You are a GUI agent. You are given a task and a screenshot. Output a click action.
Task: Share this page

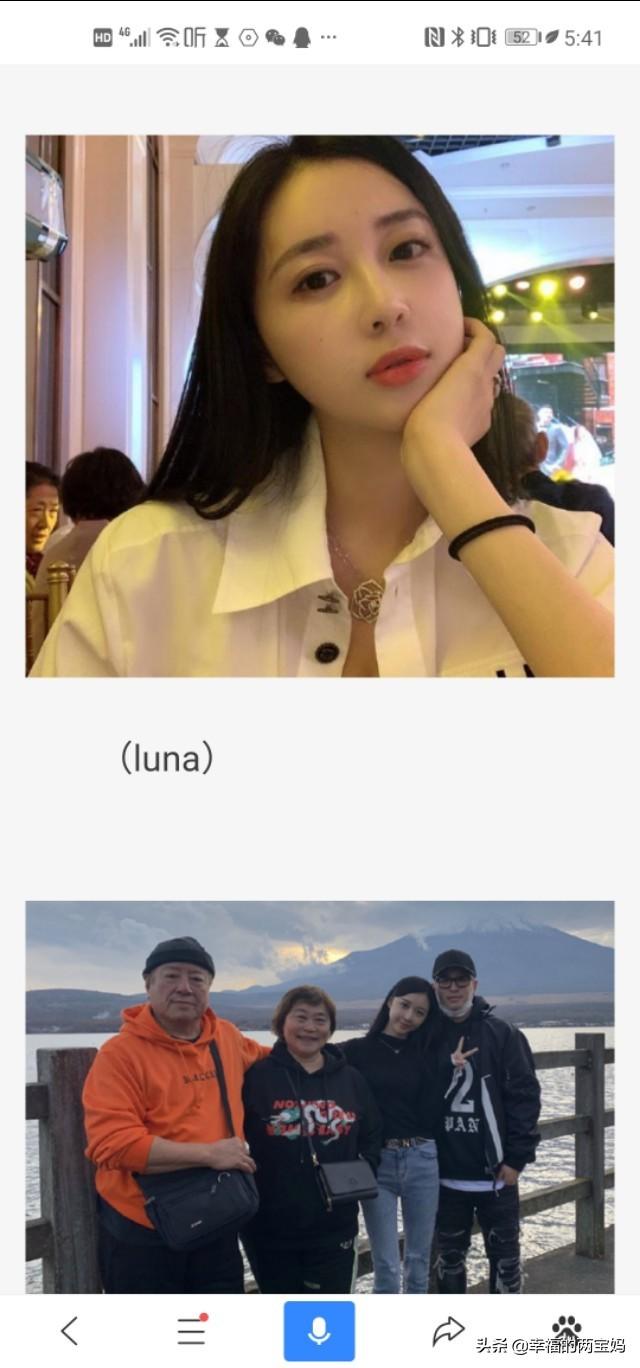tap(448, 1331)
